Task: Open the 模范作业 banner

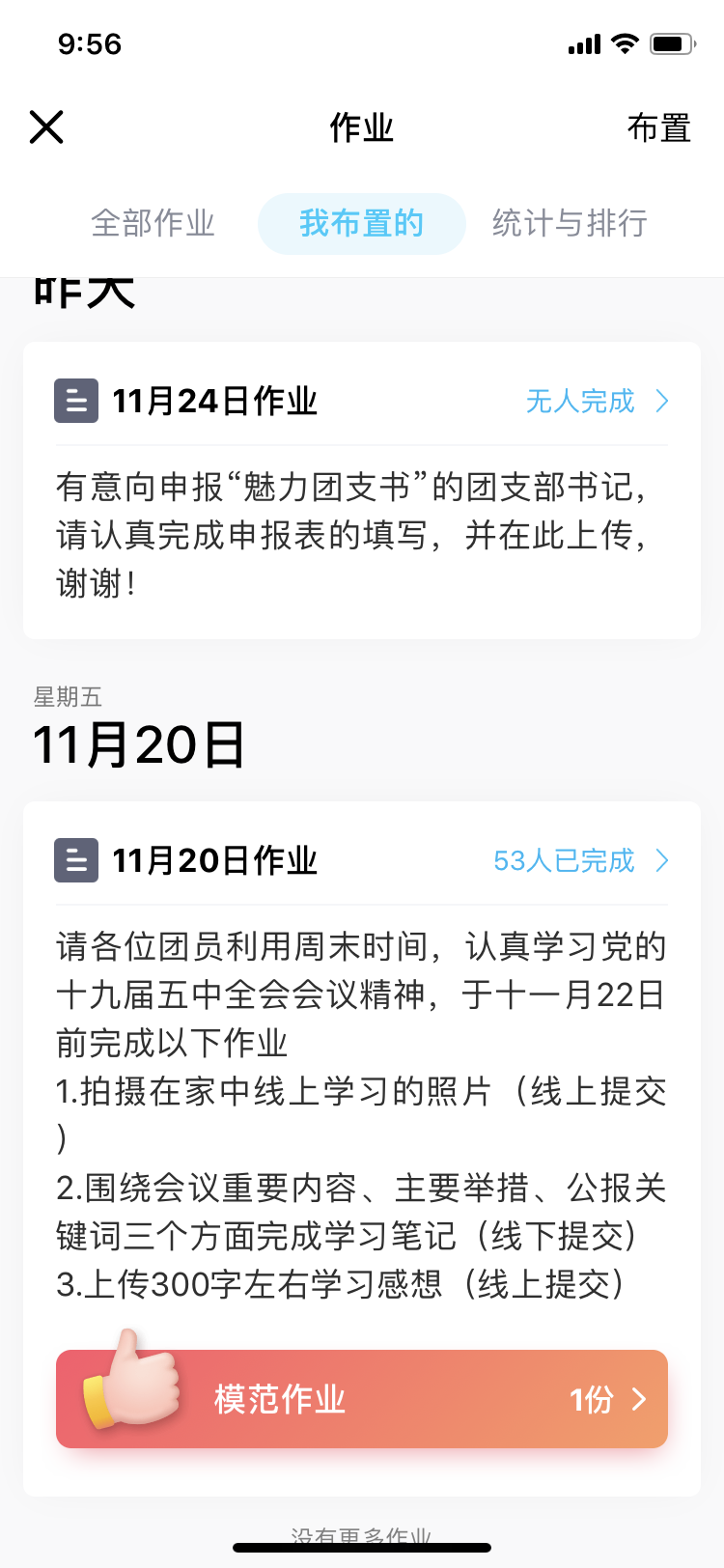Action: point(362,1398)
